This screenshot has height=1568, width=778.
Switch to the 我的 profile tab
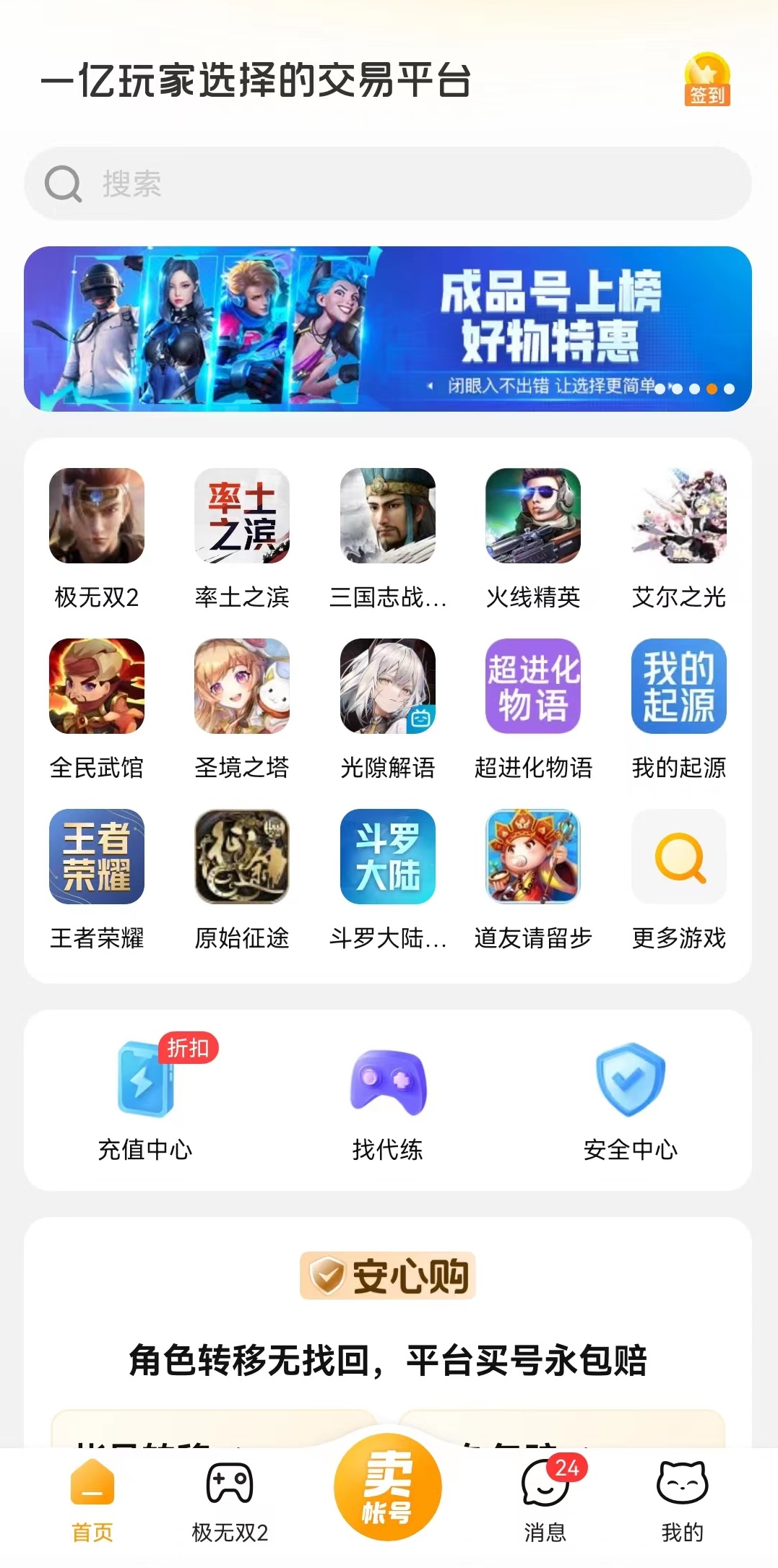point(682,1499)
